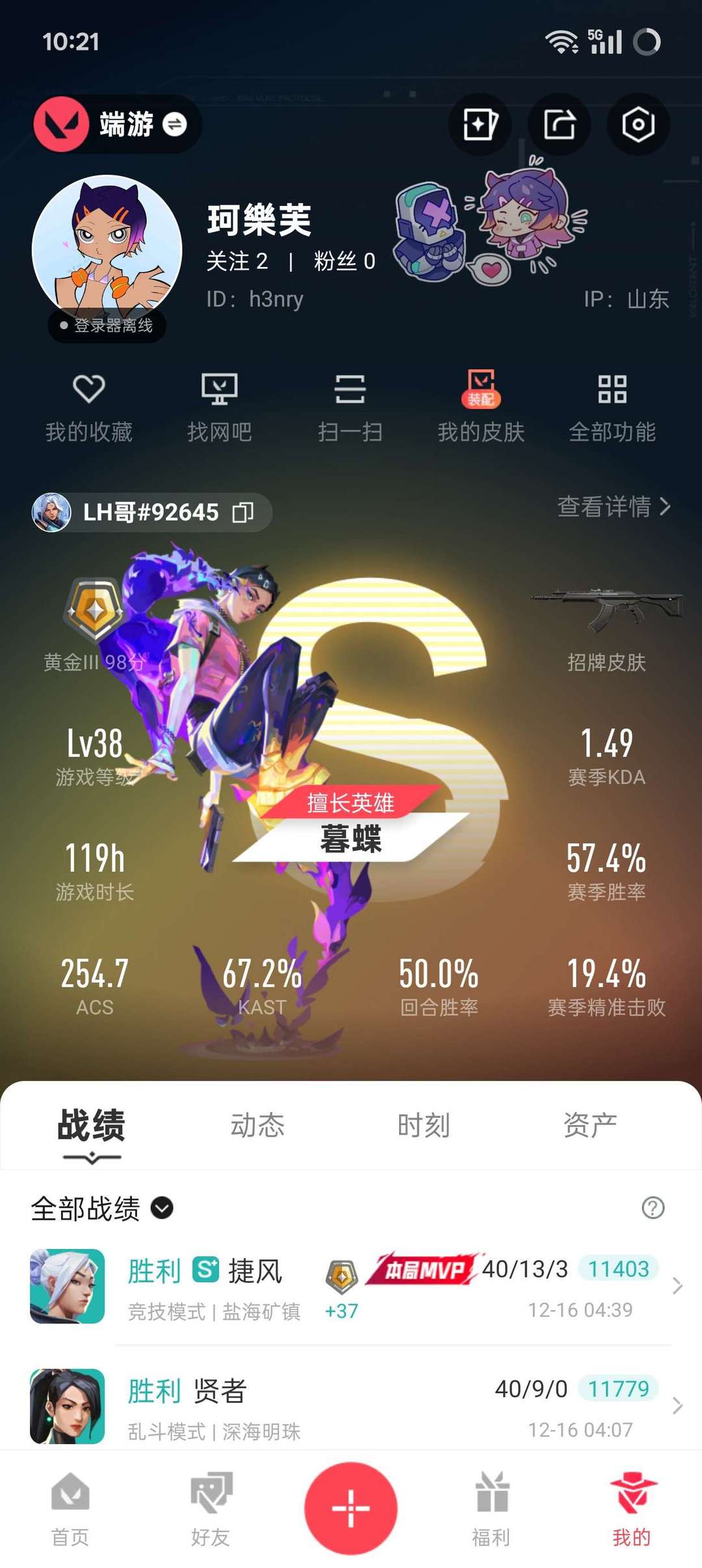Go to the 首页 home tab
The width and height of the screenshot is (702, 1568).
coord(70,1508)
